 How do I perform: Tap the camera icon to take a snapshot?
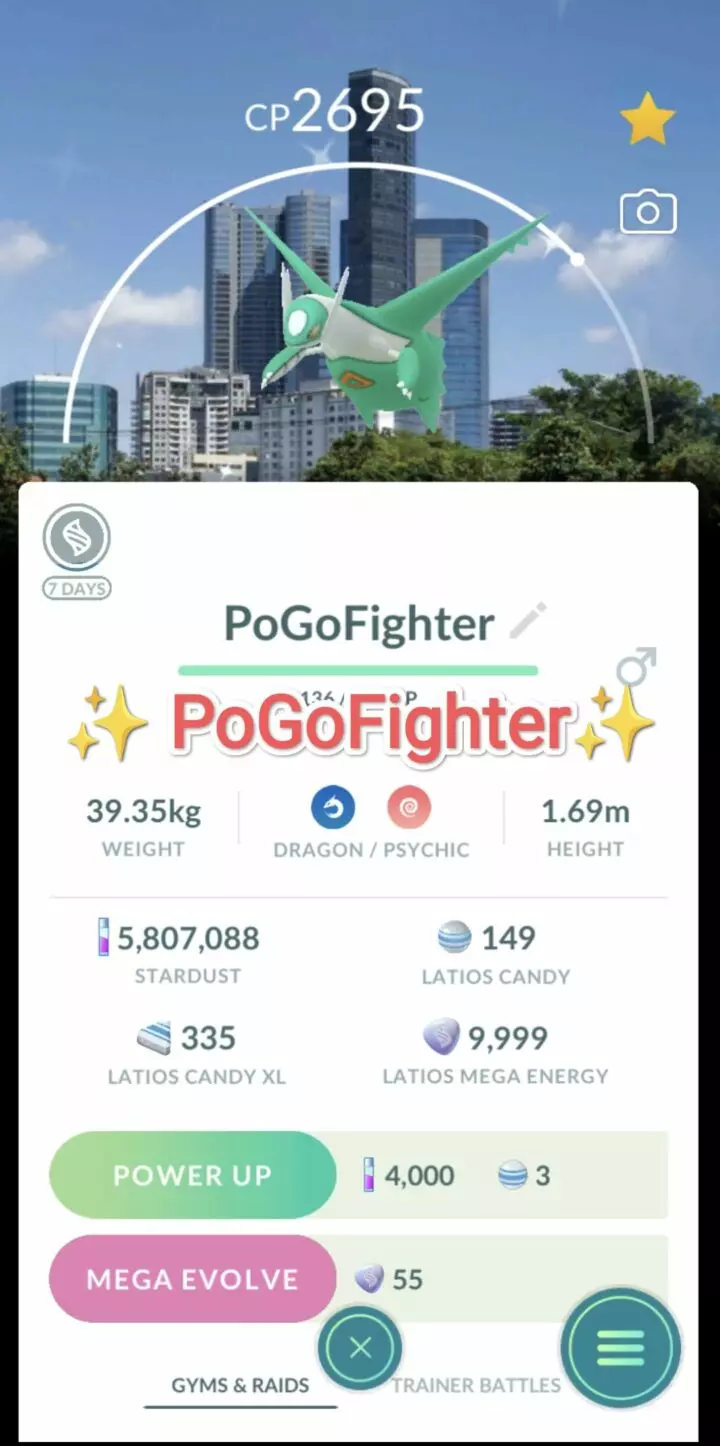tap(647, 212)
